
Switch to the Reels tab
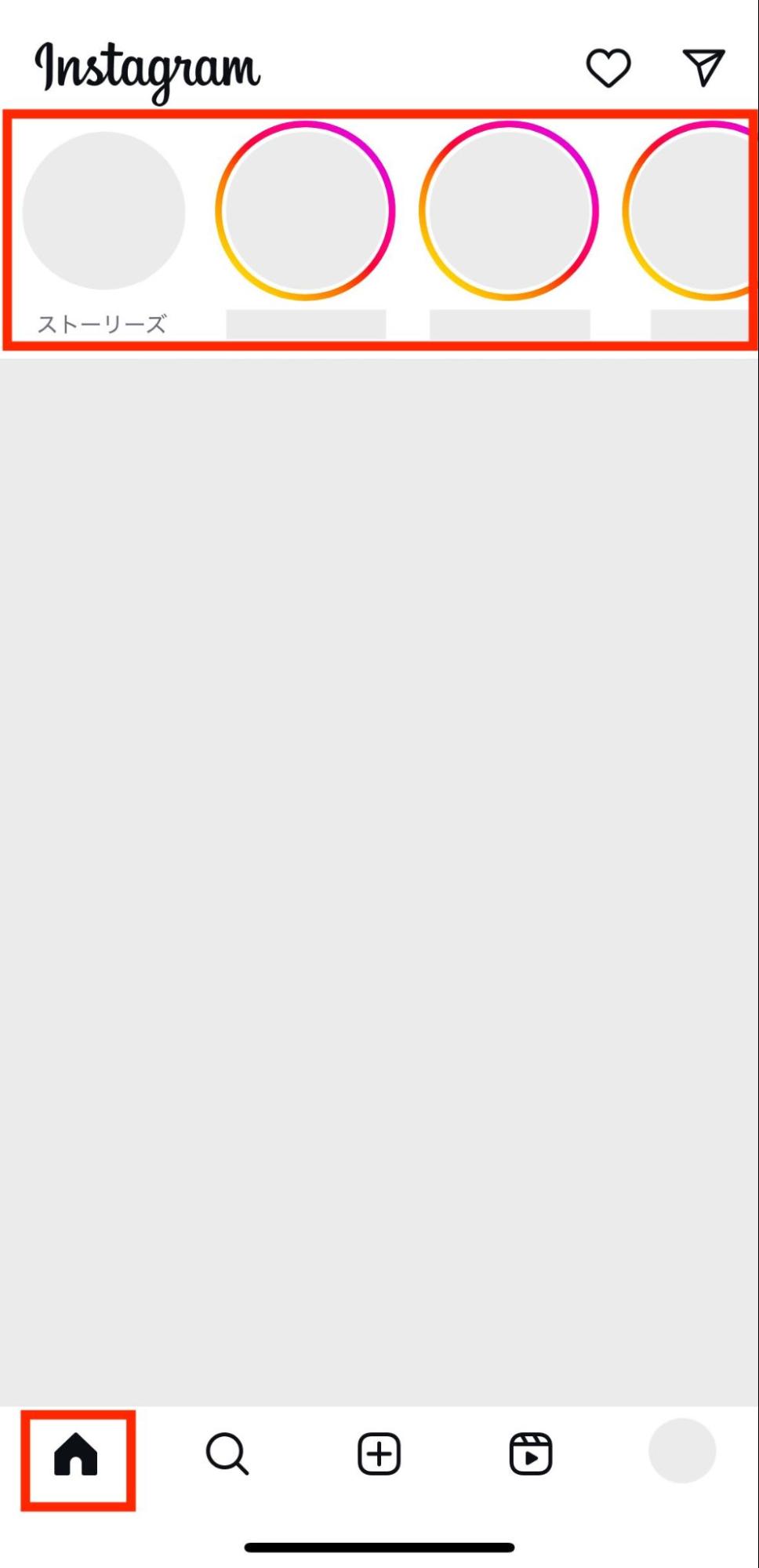(x=531, y=1453)
